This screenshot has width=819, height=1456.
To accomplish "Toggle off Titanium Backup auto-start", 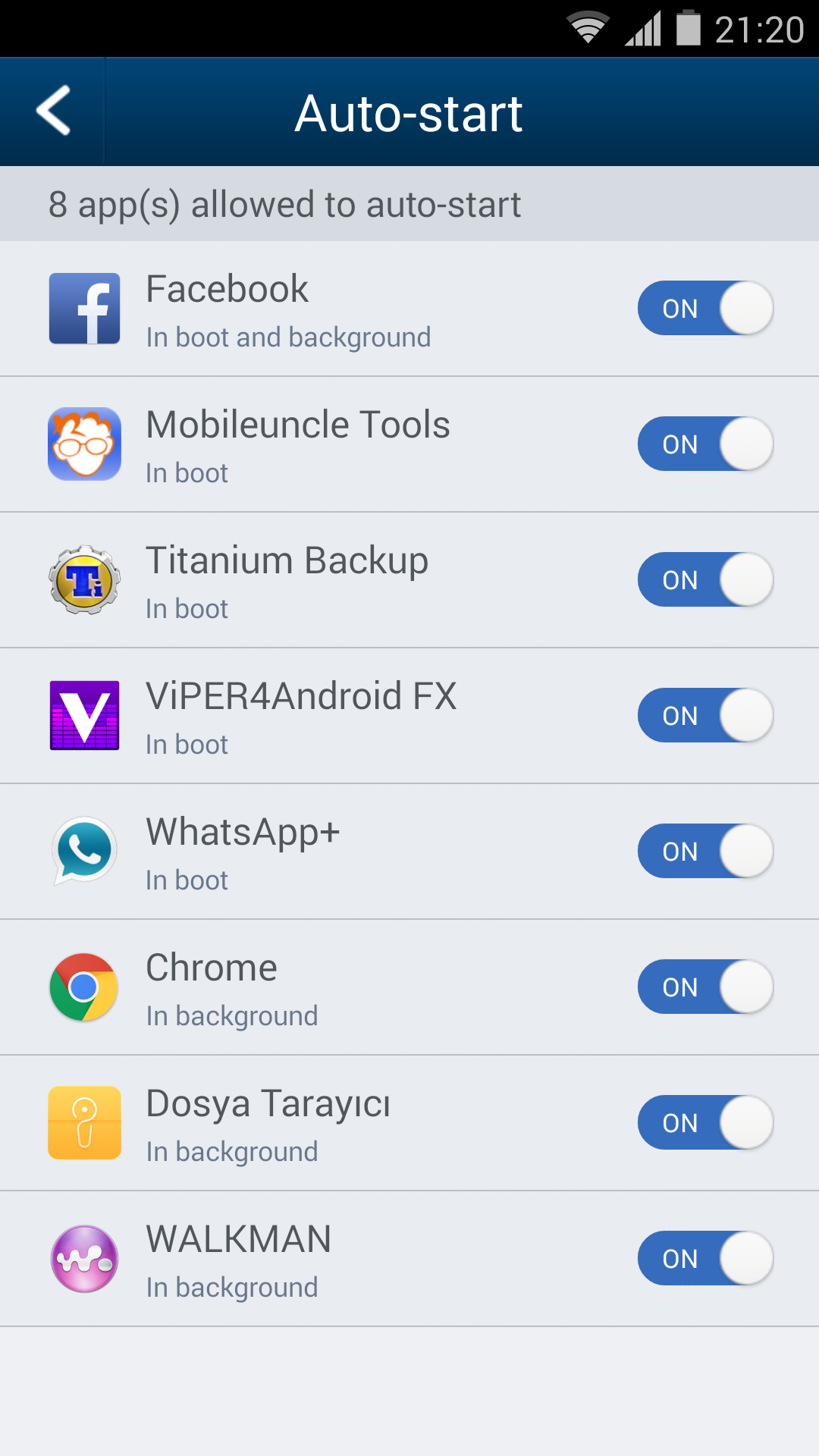I will pos(705,580).
